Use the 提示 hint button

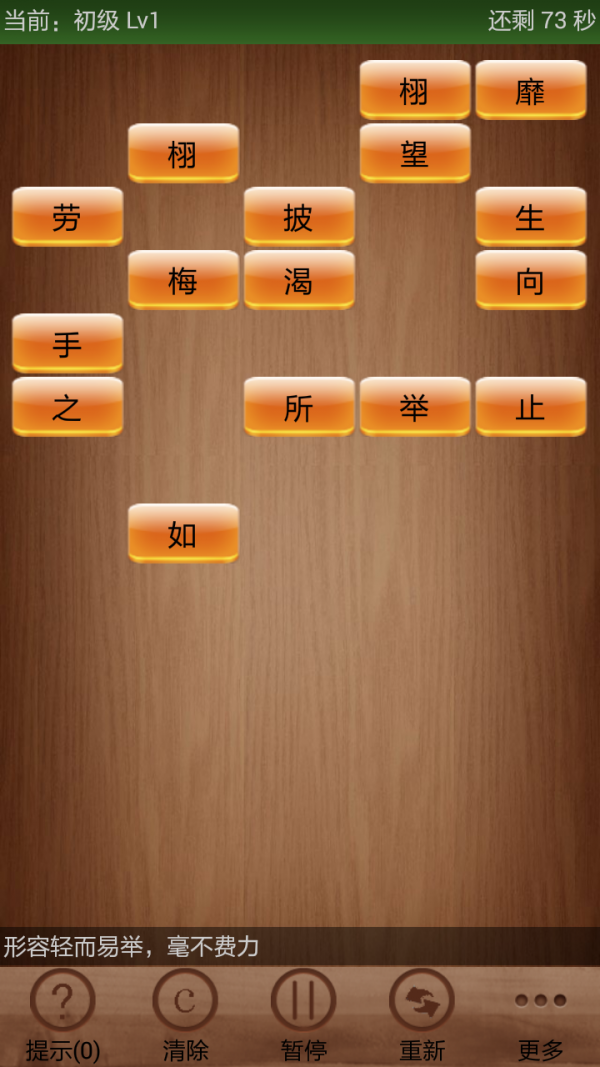(x=63, y=1014)
